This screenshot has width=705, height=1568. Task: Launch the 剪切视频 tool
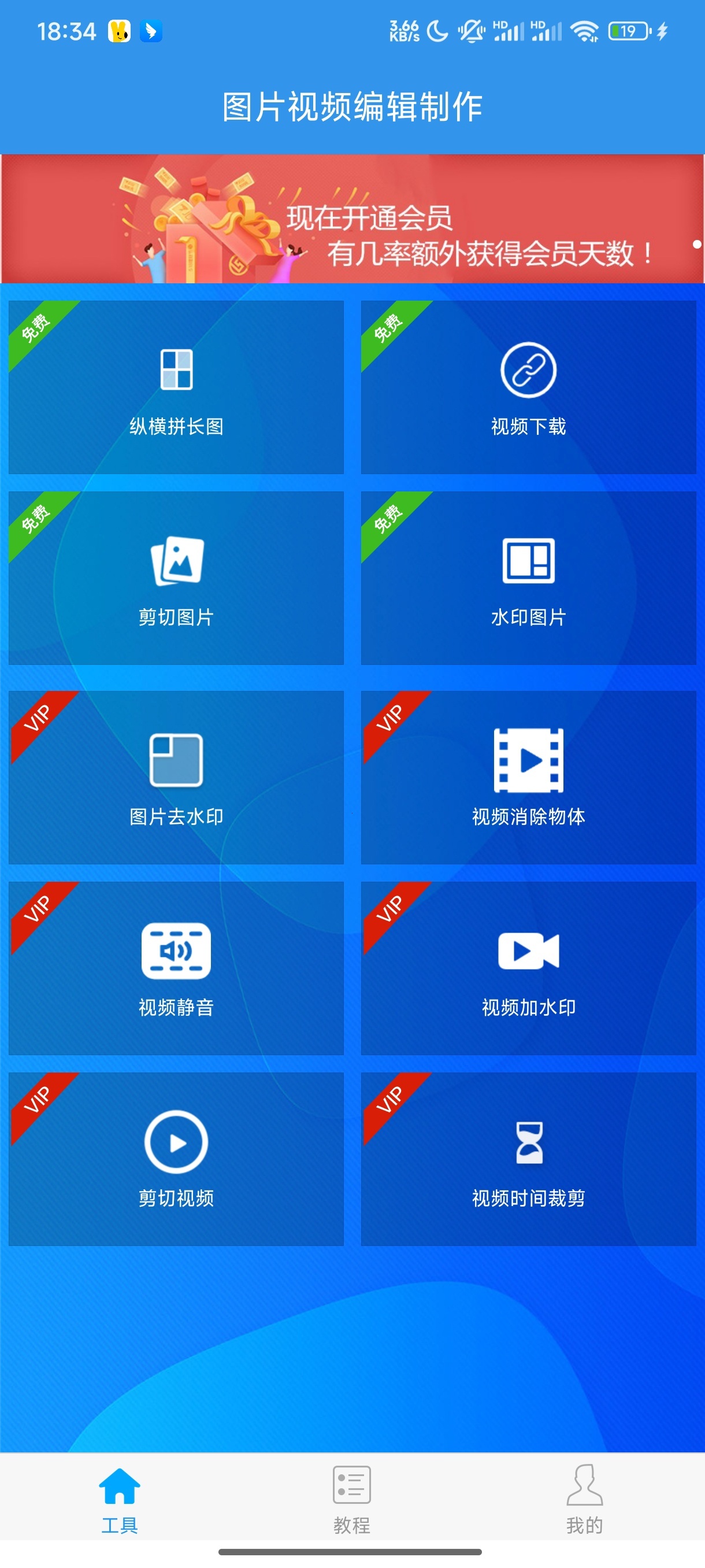(176, 1158)
